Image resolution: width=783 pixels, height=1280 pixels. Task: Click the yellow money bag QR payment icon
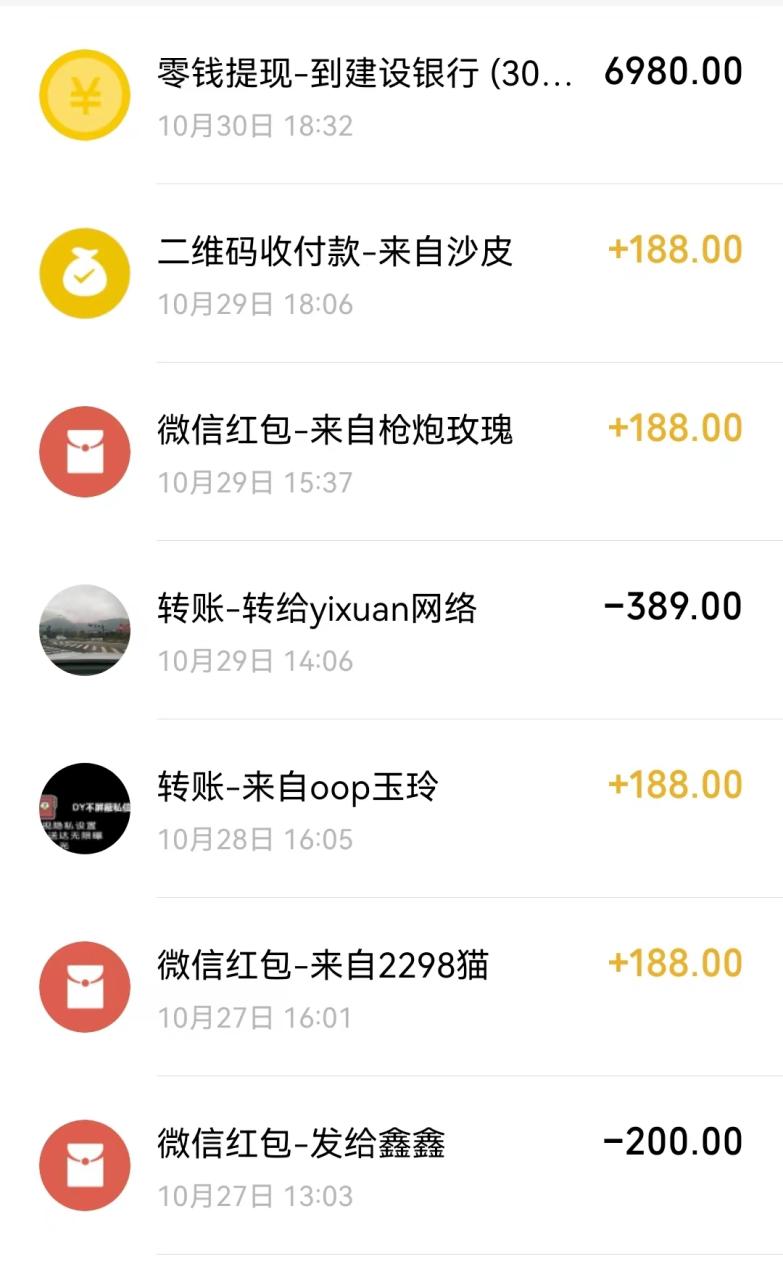tap(85, 273)
